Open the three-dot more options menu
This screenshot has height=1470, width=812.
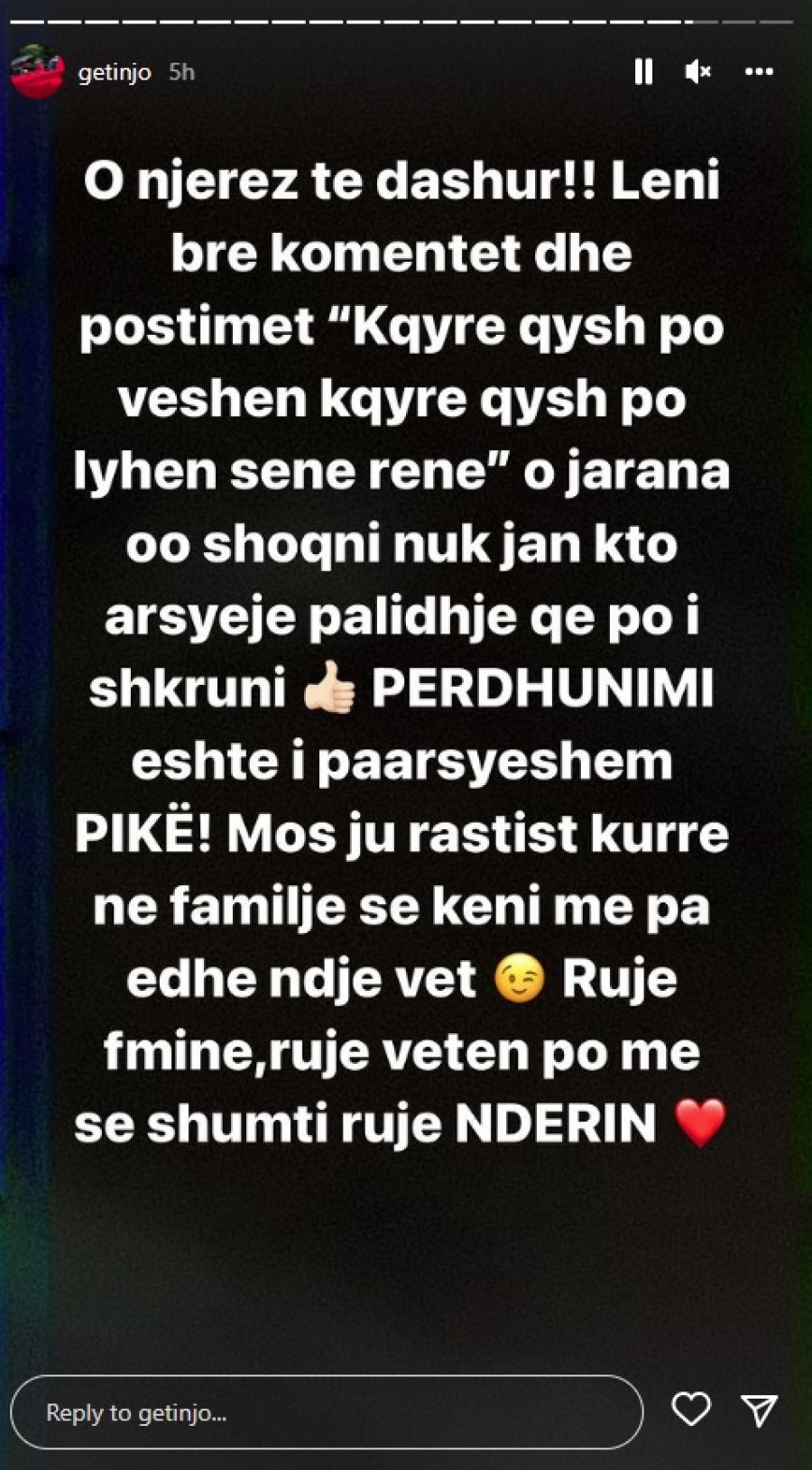[x=759, y=72]
